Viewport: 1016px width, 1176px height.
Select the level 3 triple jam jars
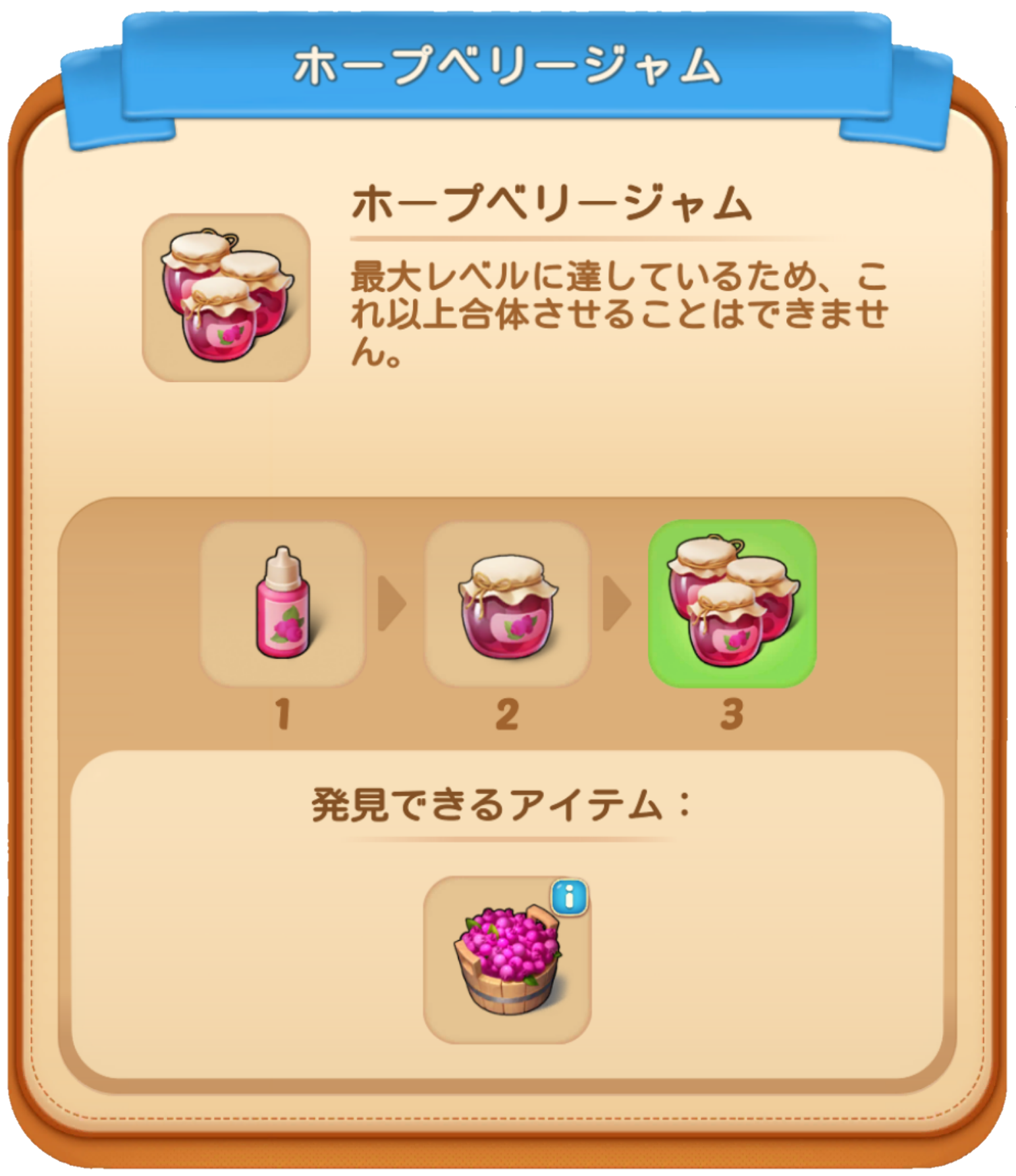click(x=732, y=604)
